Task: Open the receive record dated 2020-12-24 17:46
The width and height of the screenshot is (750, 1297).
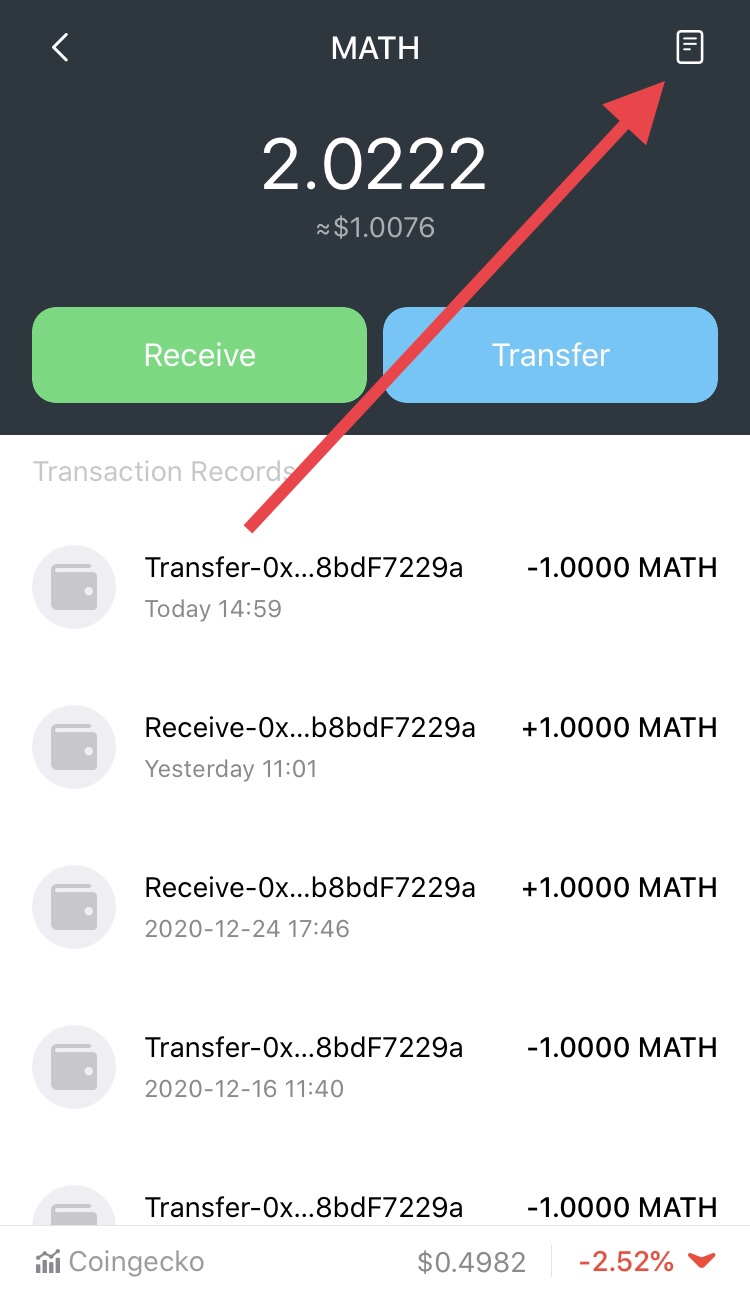Action: tap(375, 906)
